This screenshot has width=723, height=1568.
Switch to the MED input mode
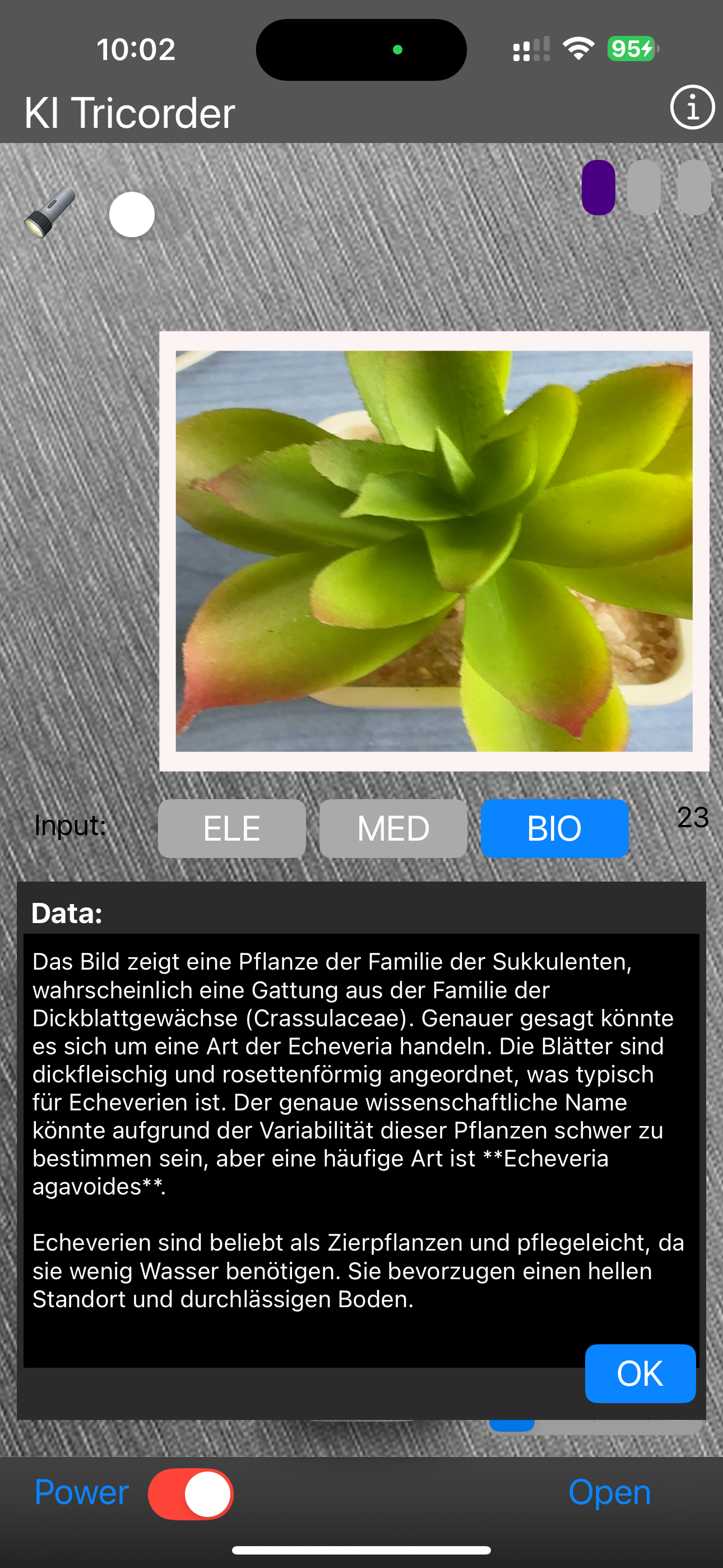393,828
